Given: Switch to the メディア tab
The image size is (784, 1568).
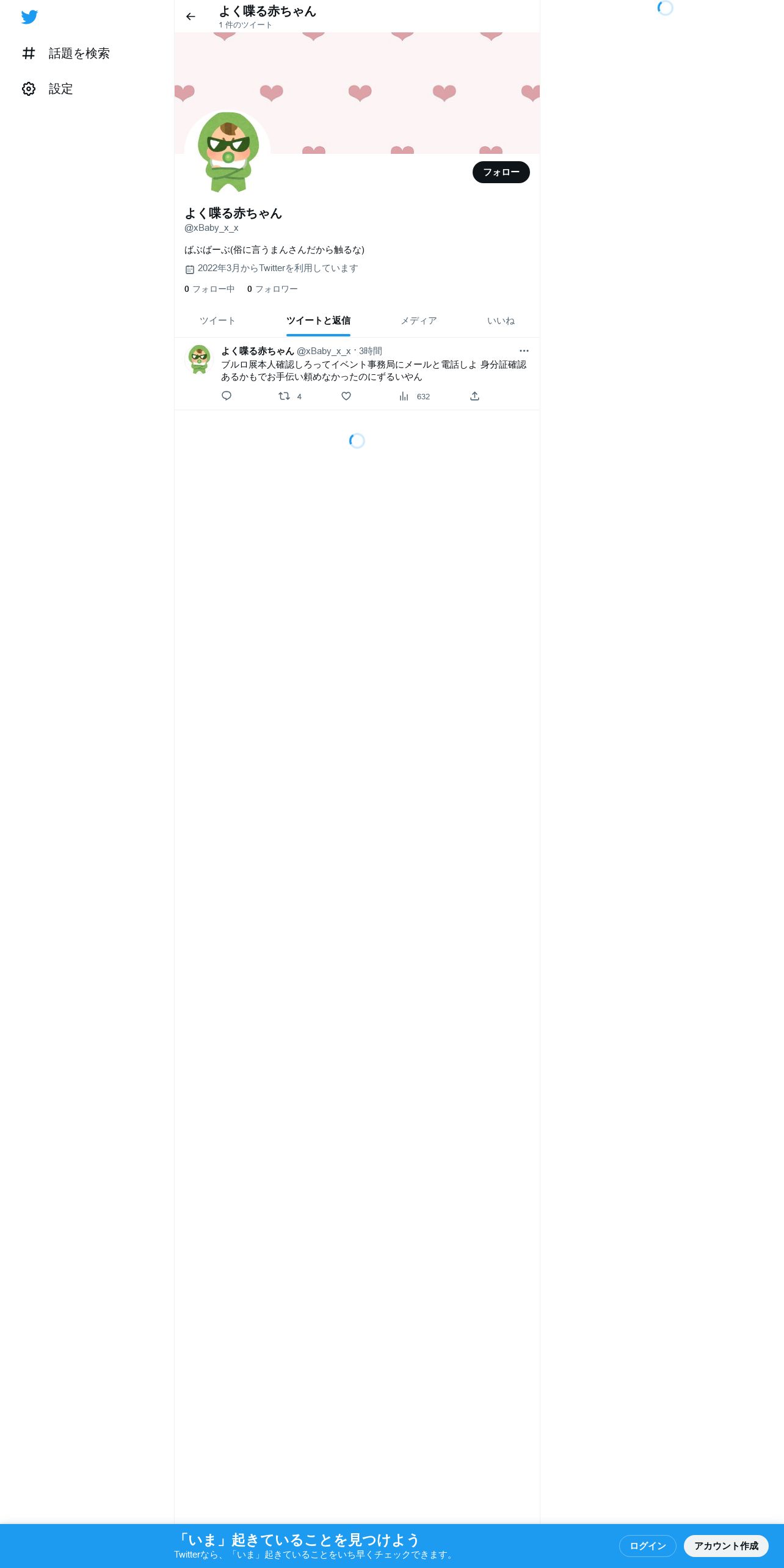Looking at the screenshot, I should coord(418,321).
